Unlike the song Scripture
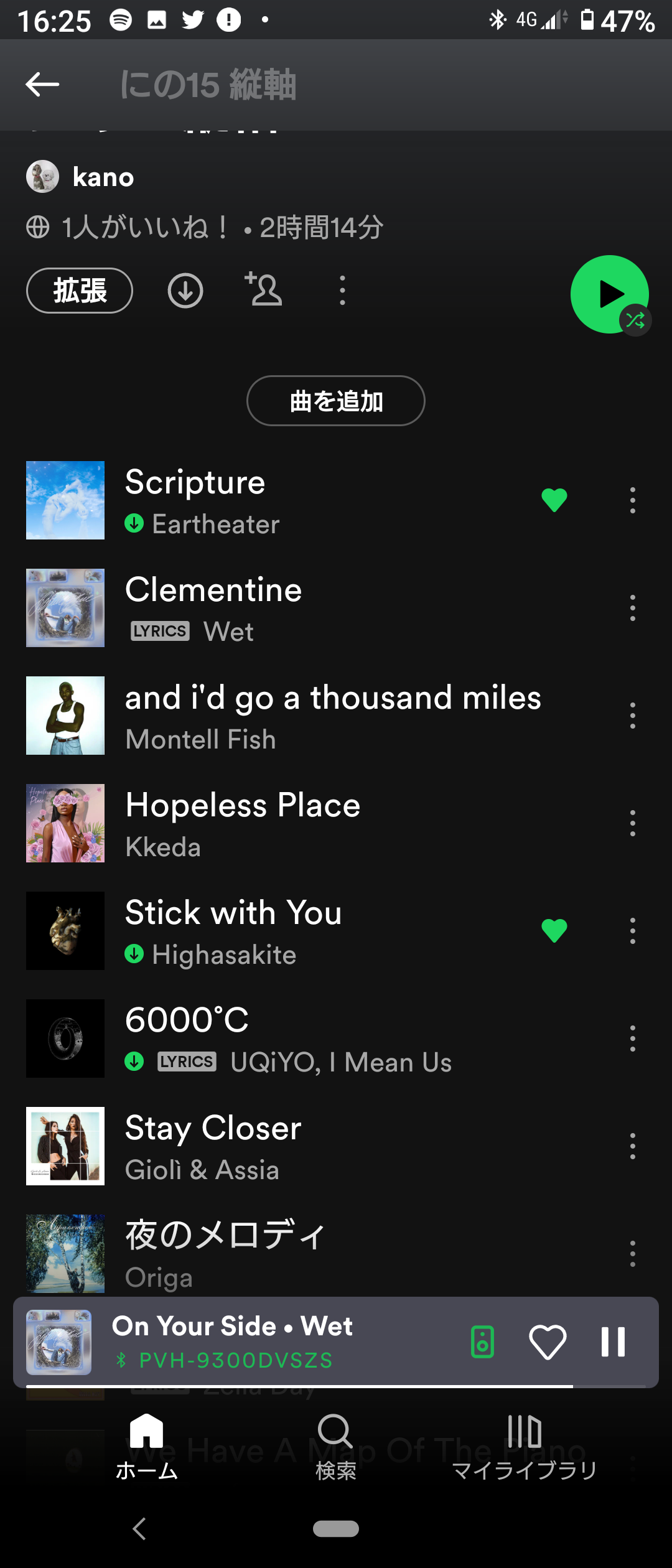The width and height of the screenshot is (672, 1568). click(554, 500)
